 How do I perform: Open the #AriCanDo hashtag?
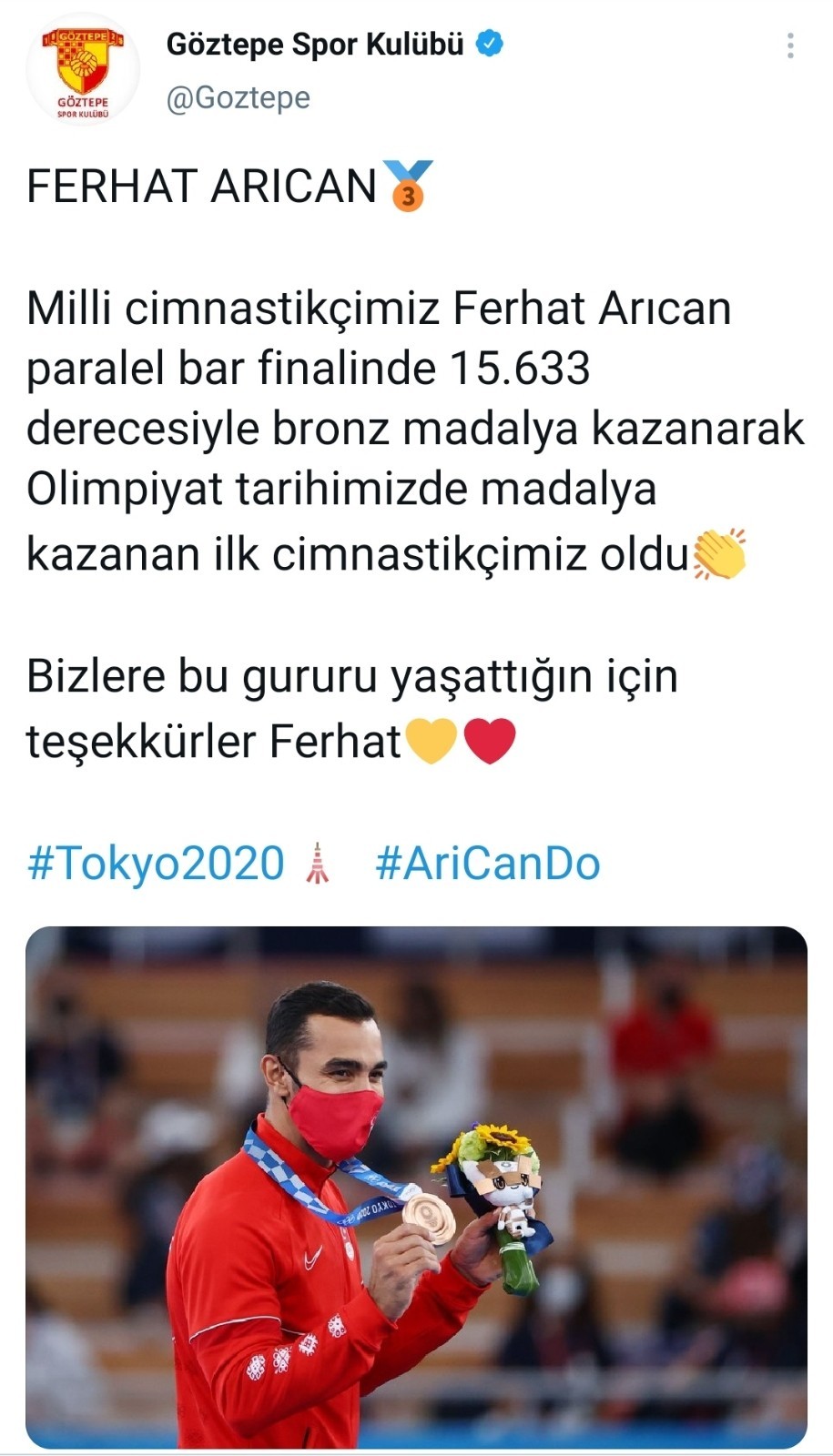click(x=488, y=863)
